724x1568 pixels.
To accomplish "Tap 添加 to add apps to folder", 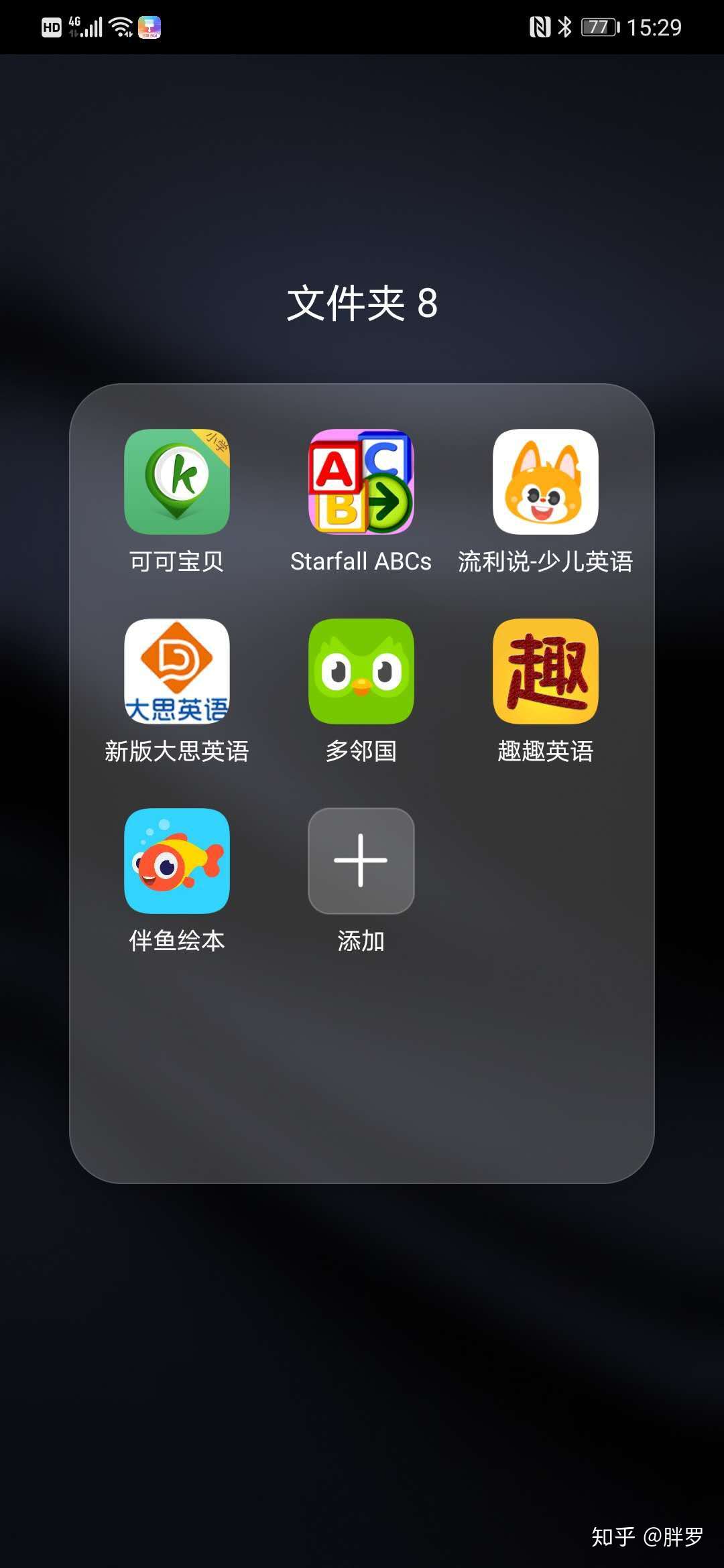I will pos(361,861).
